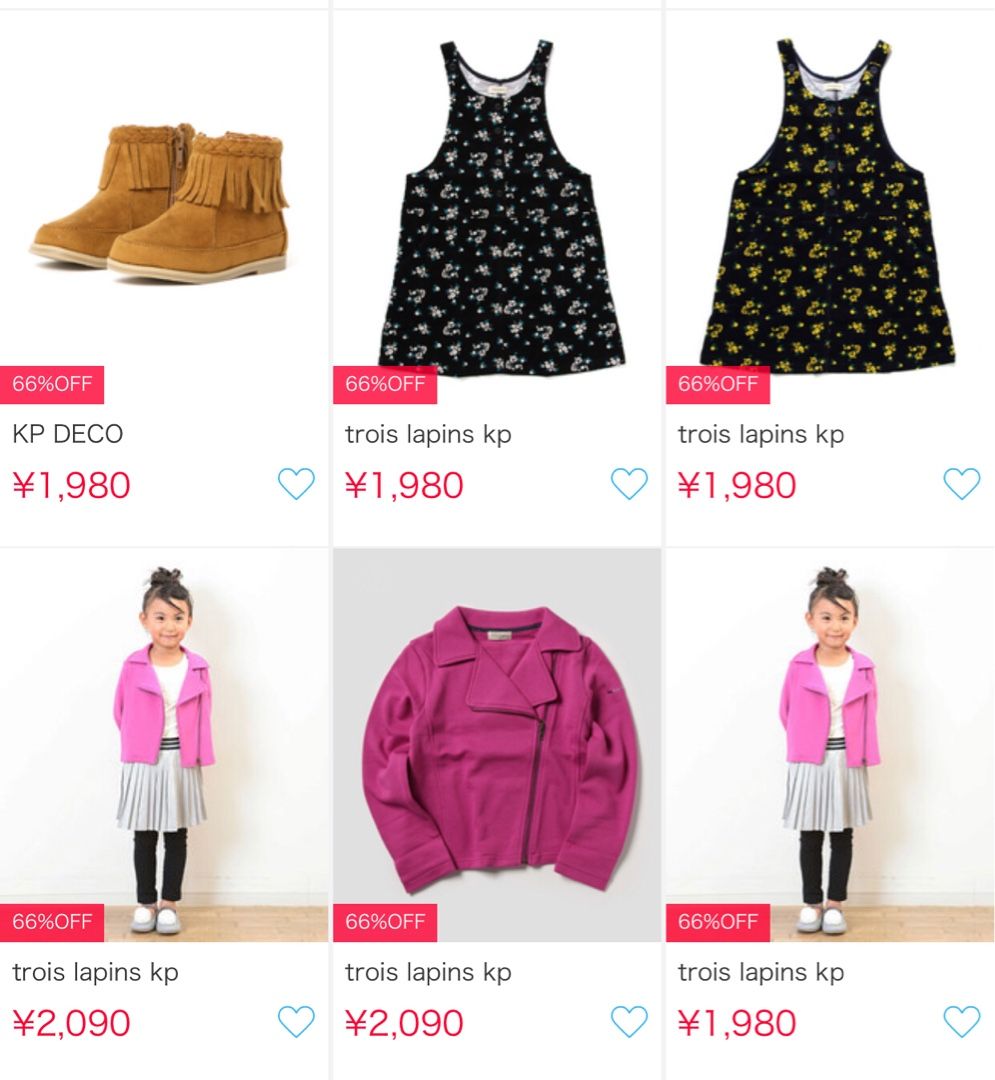Screen dimensions: 995x1080
Task: Open the magenta riders jacket flat-lay product
Action: coord(497,745)
